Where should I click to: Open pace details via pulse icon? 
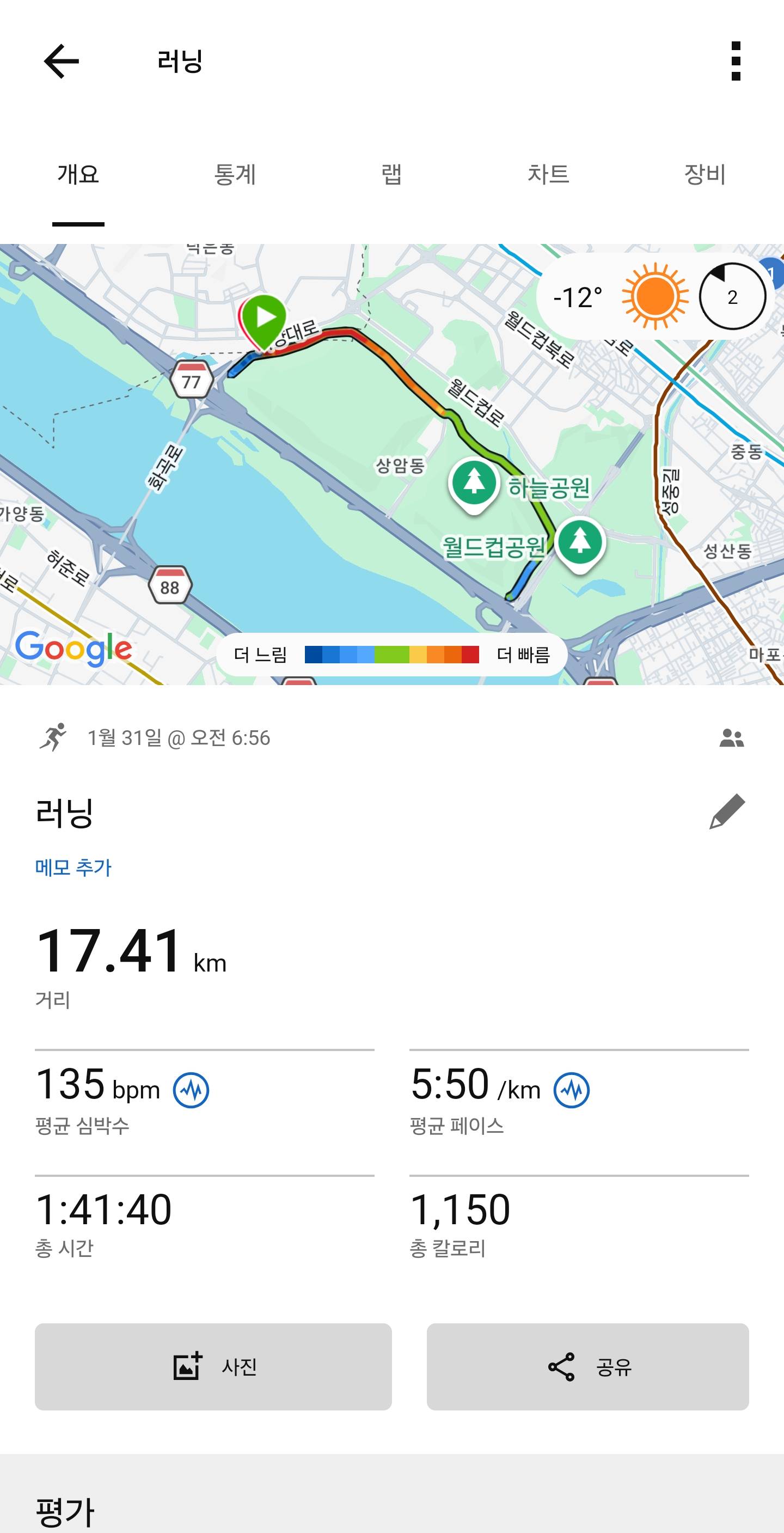(x=574, y=1089)
